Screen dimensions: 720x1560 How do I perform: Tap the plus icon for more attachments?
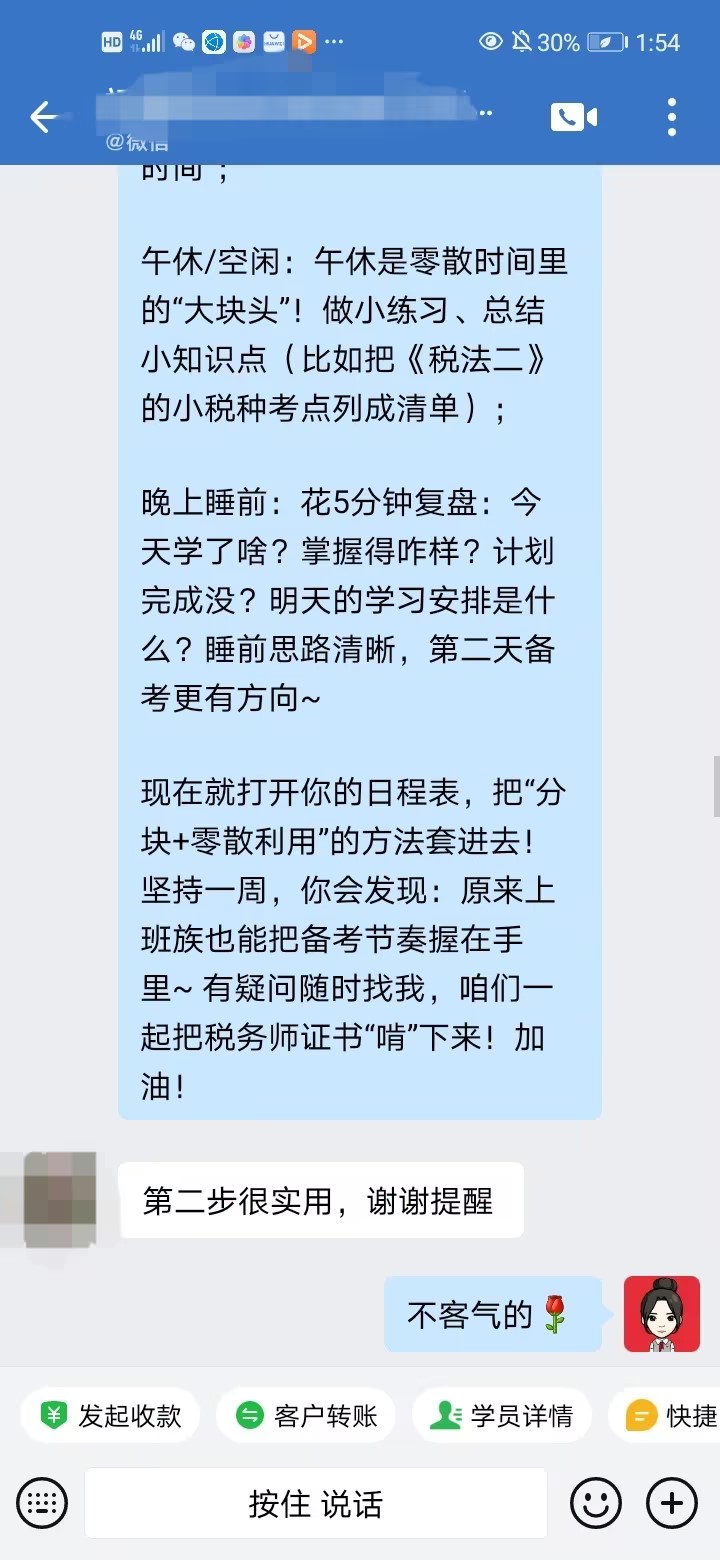671,1502
